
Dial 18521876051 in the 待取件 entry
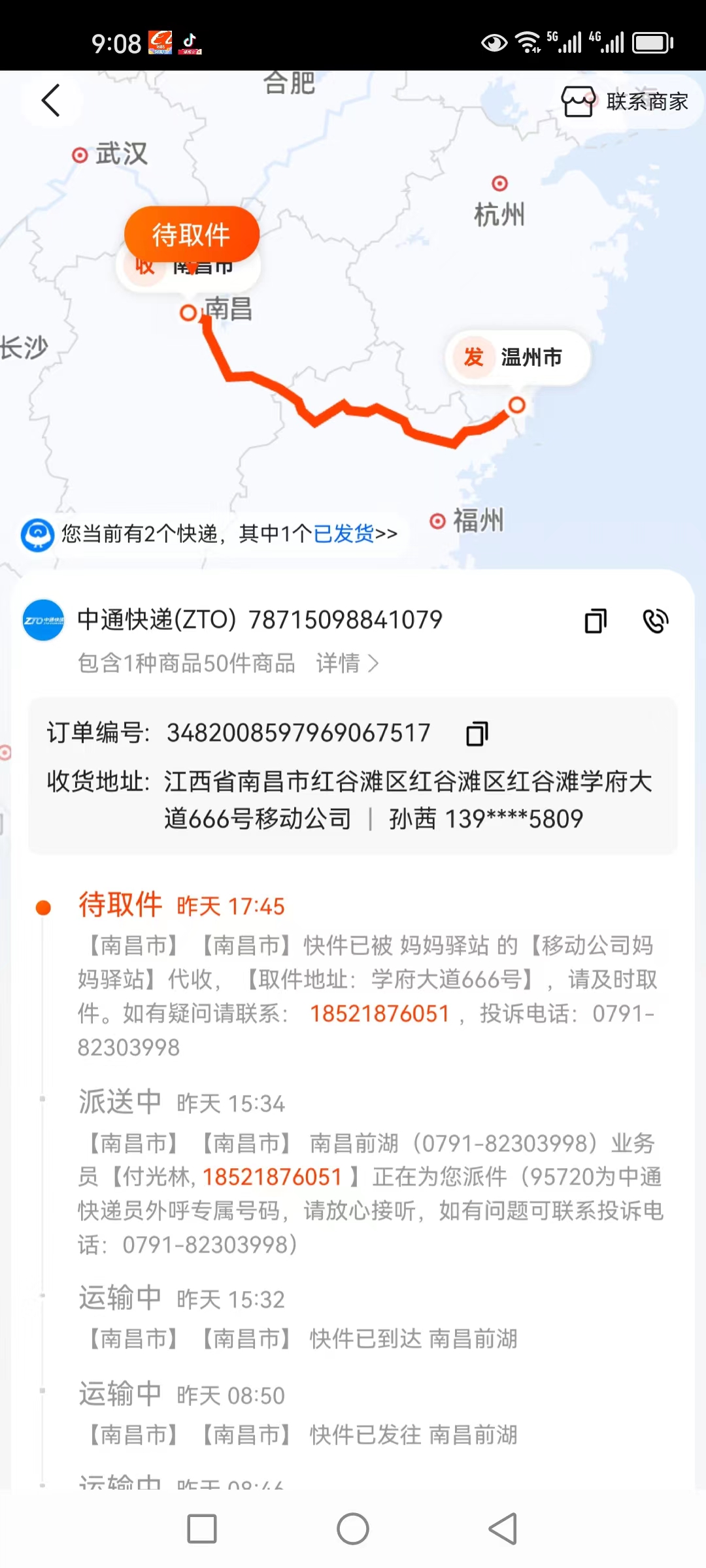(379, 1013)
